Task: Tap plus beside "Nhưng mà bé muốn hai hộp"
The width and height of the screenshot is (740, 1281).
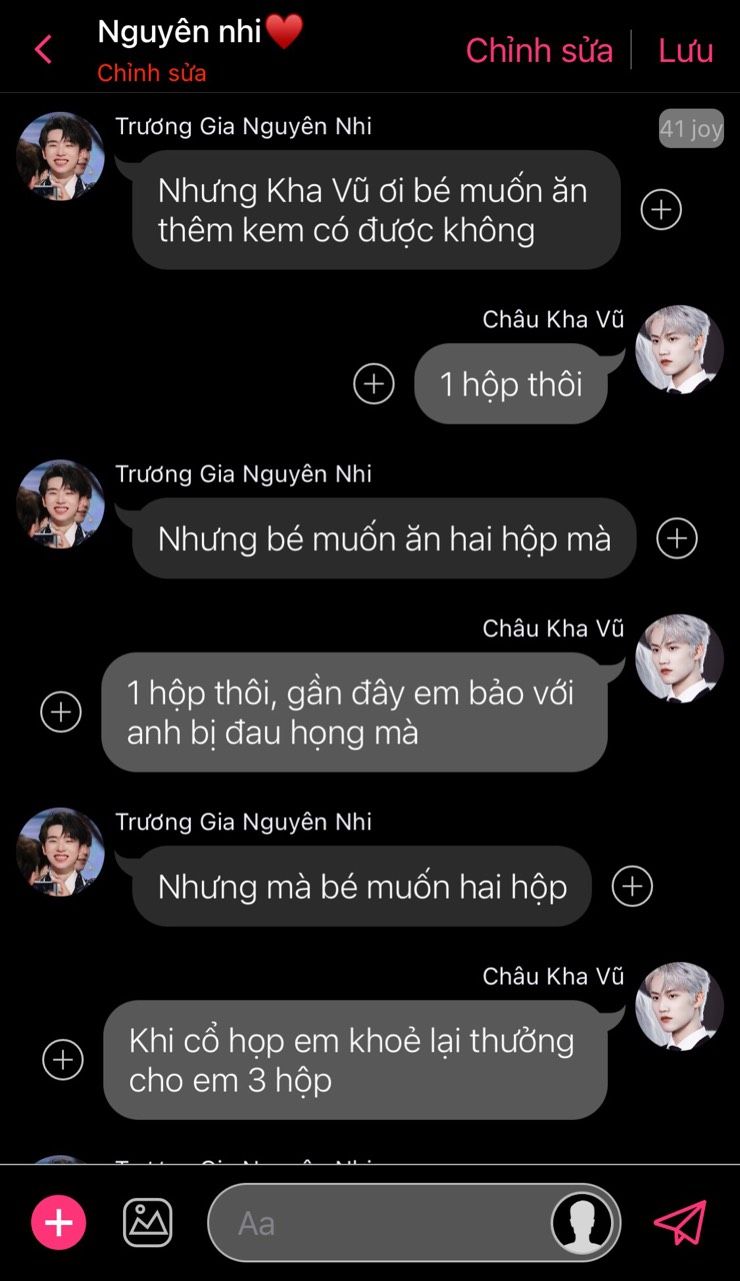Action: (x=632, y=886)
